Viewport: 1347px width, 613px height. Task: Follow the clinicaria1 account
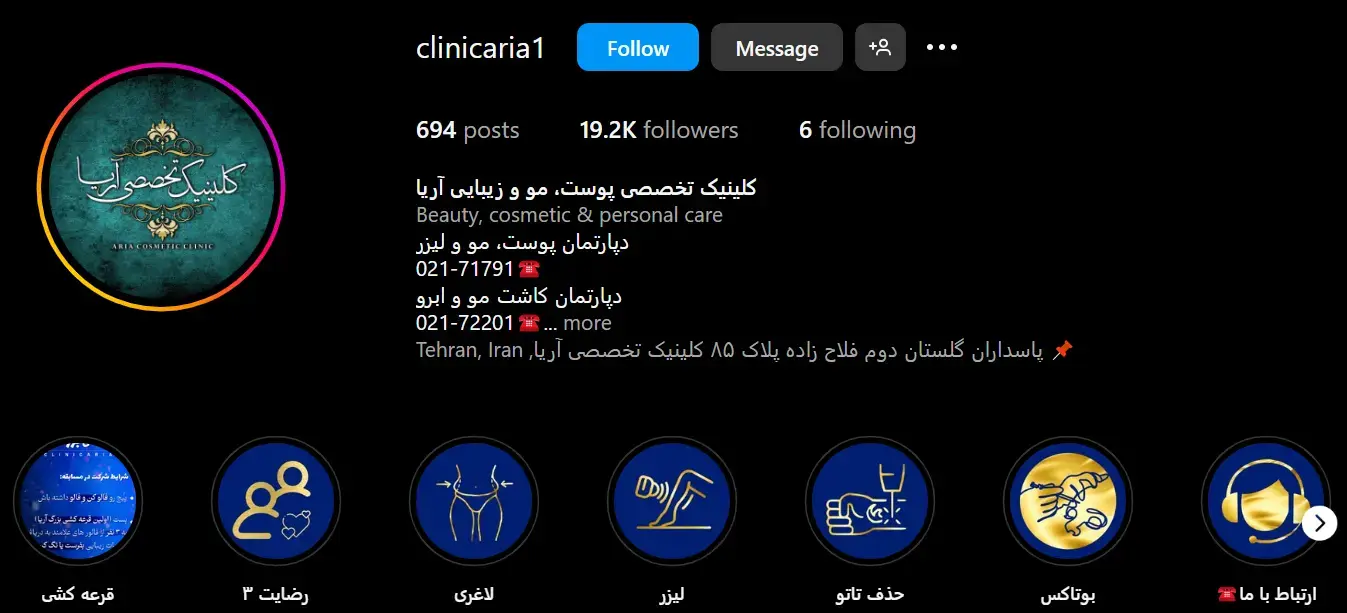coord(637,48)
